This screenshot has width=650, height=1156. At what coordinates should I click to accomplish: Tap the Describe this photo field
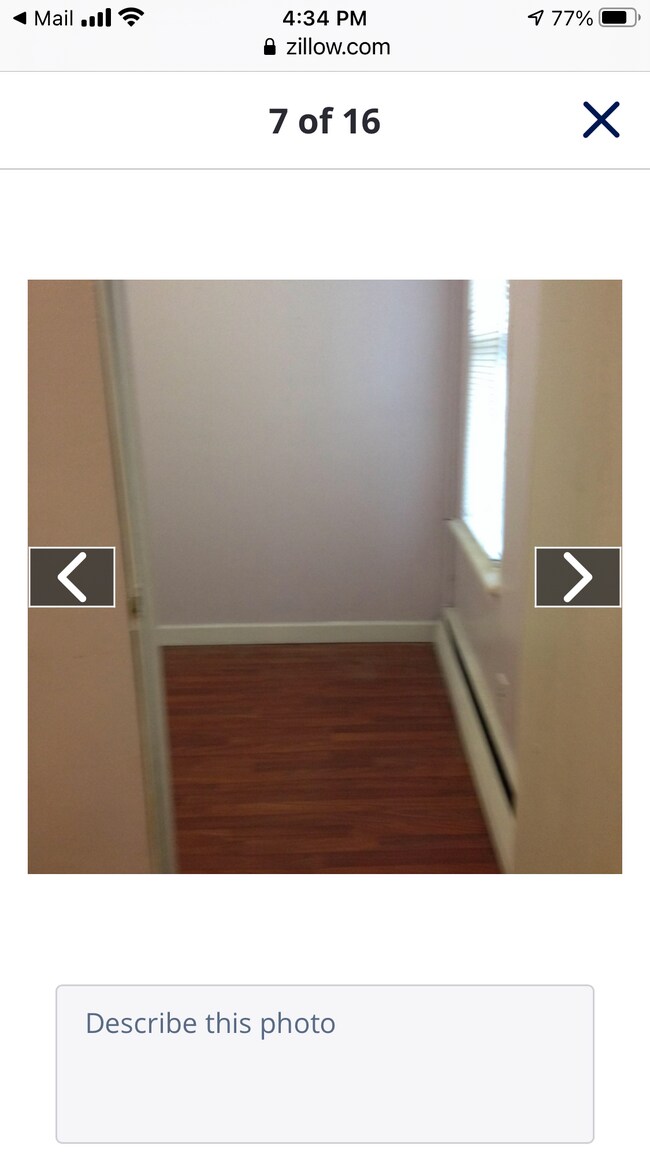[324, 1062]
